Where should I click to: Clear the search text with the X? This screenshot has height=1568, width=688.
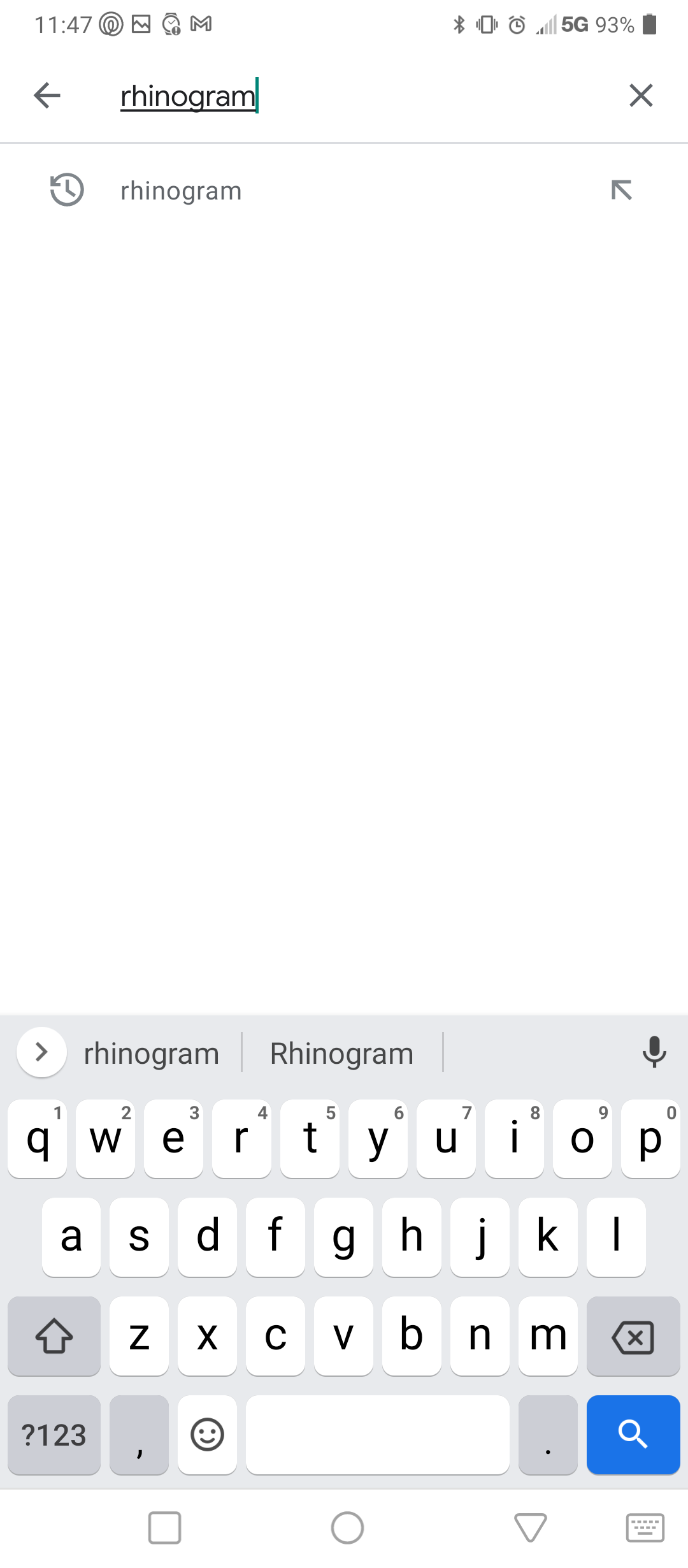coord(641,96)
